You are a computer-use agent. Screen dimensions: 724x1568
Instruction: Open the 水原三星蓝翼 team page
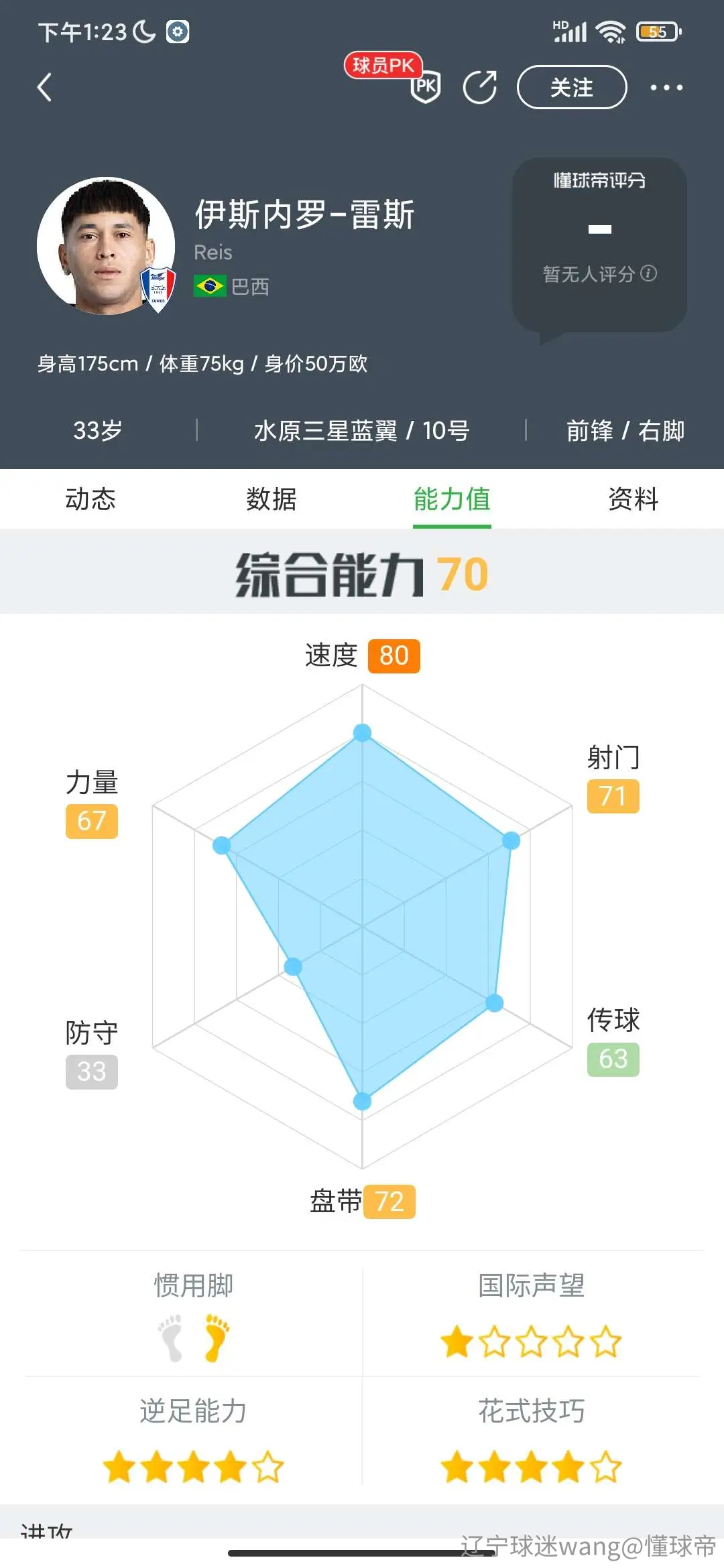pyautogui.click(x=325, y=430)
